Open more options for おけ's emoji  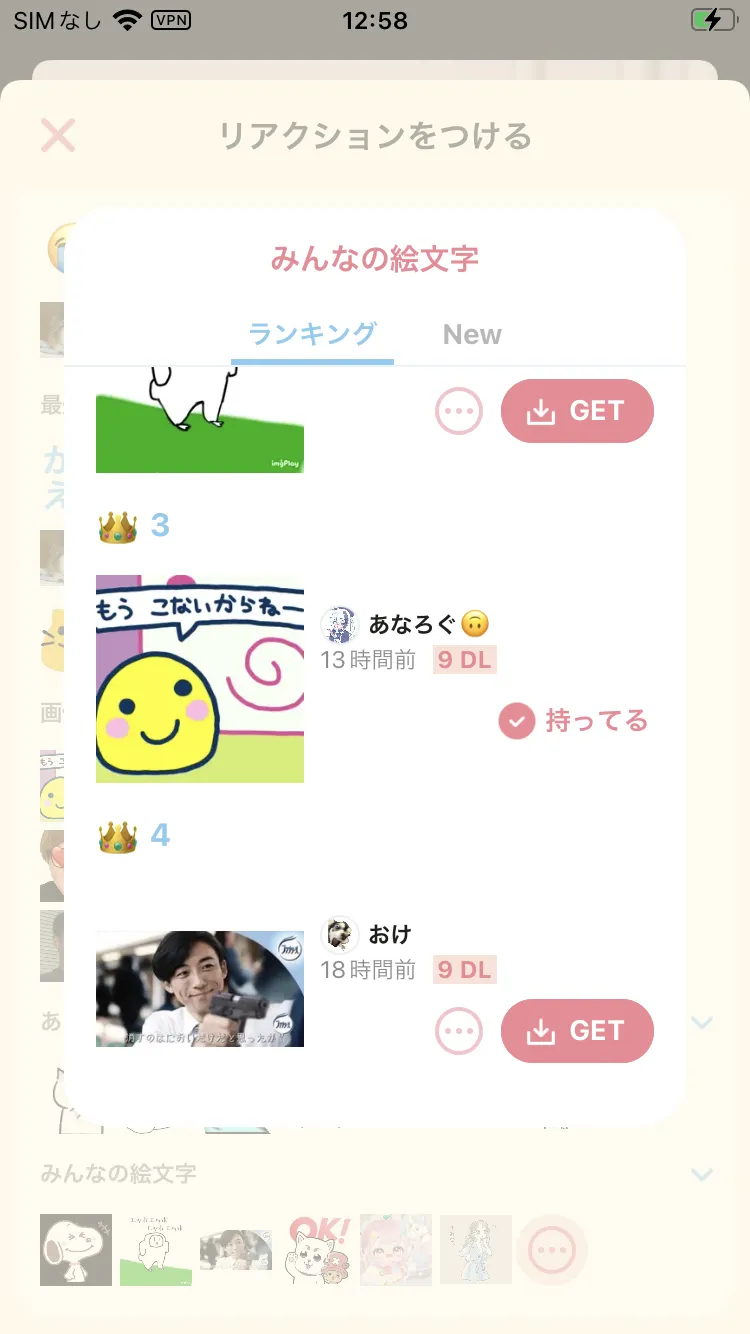[x=459, y=1031]
